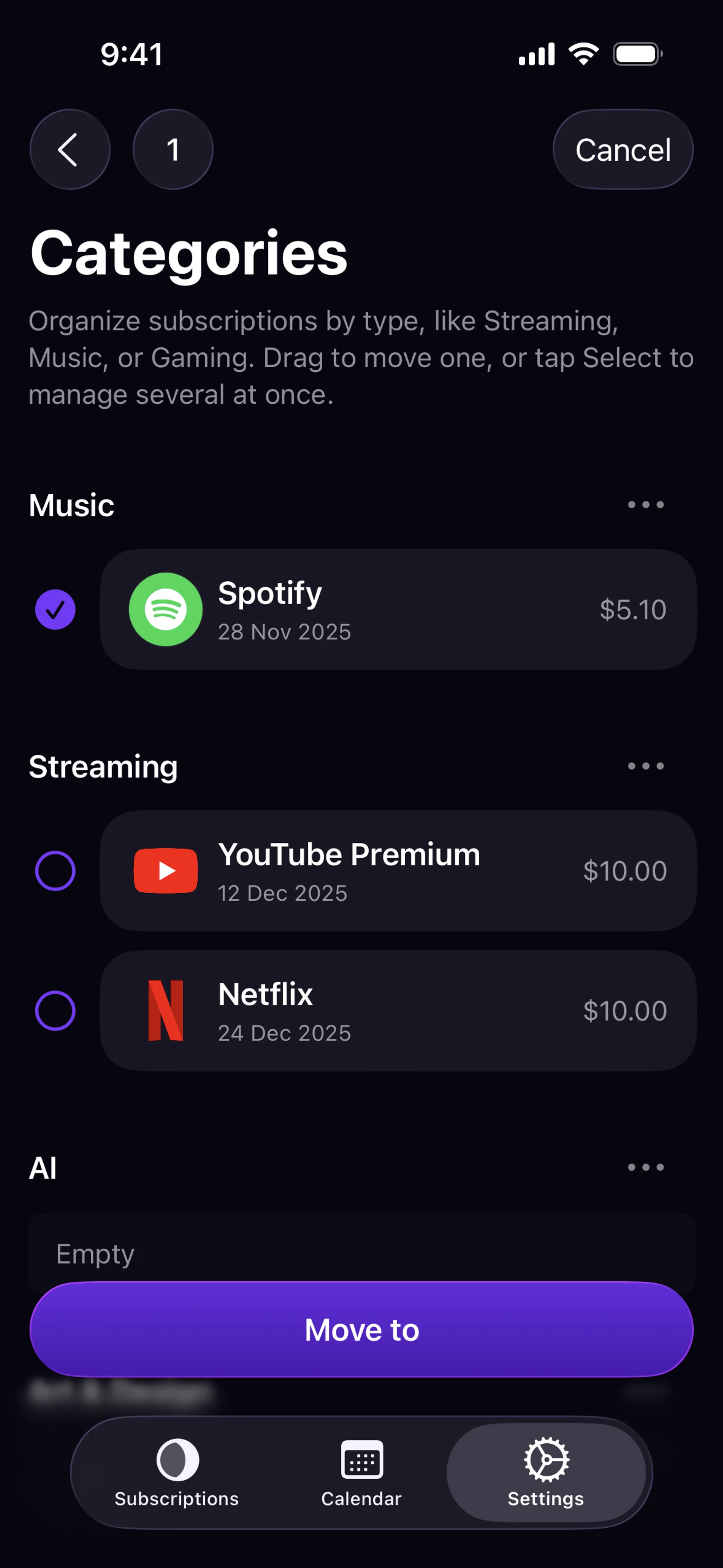723x1568 pixels.
Task: Open the AI category options menu
Action: point(645,1167)
